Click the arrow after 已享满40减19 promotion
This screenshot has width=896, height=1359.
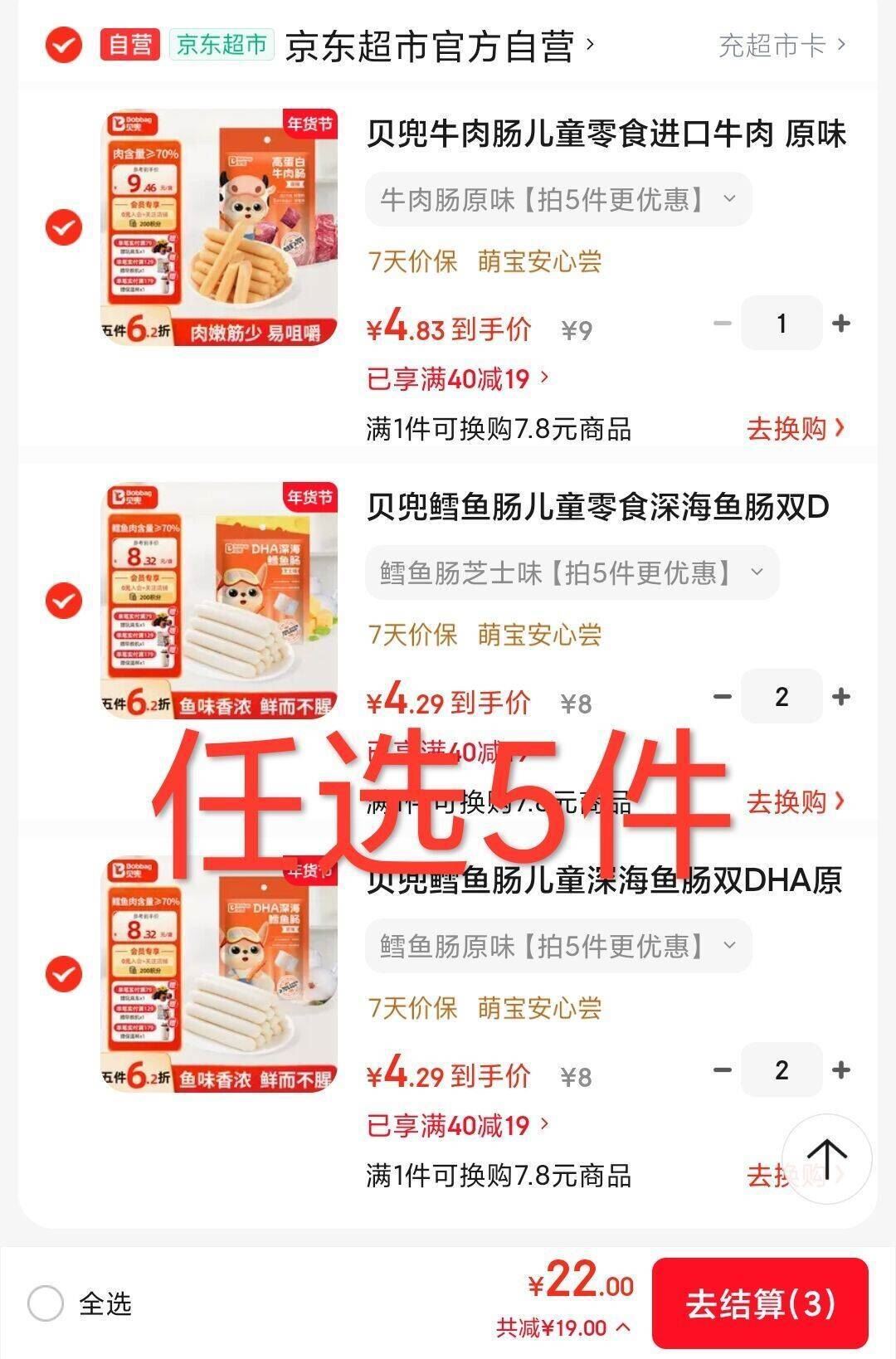point(544,379)
